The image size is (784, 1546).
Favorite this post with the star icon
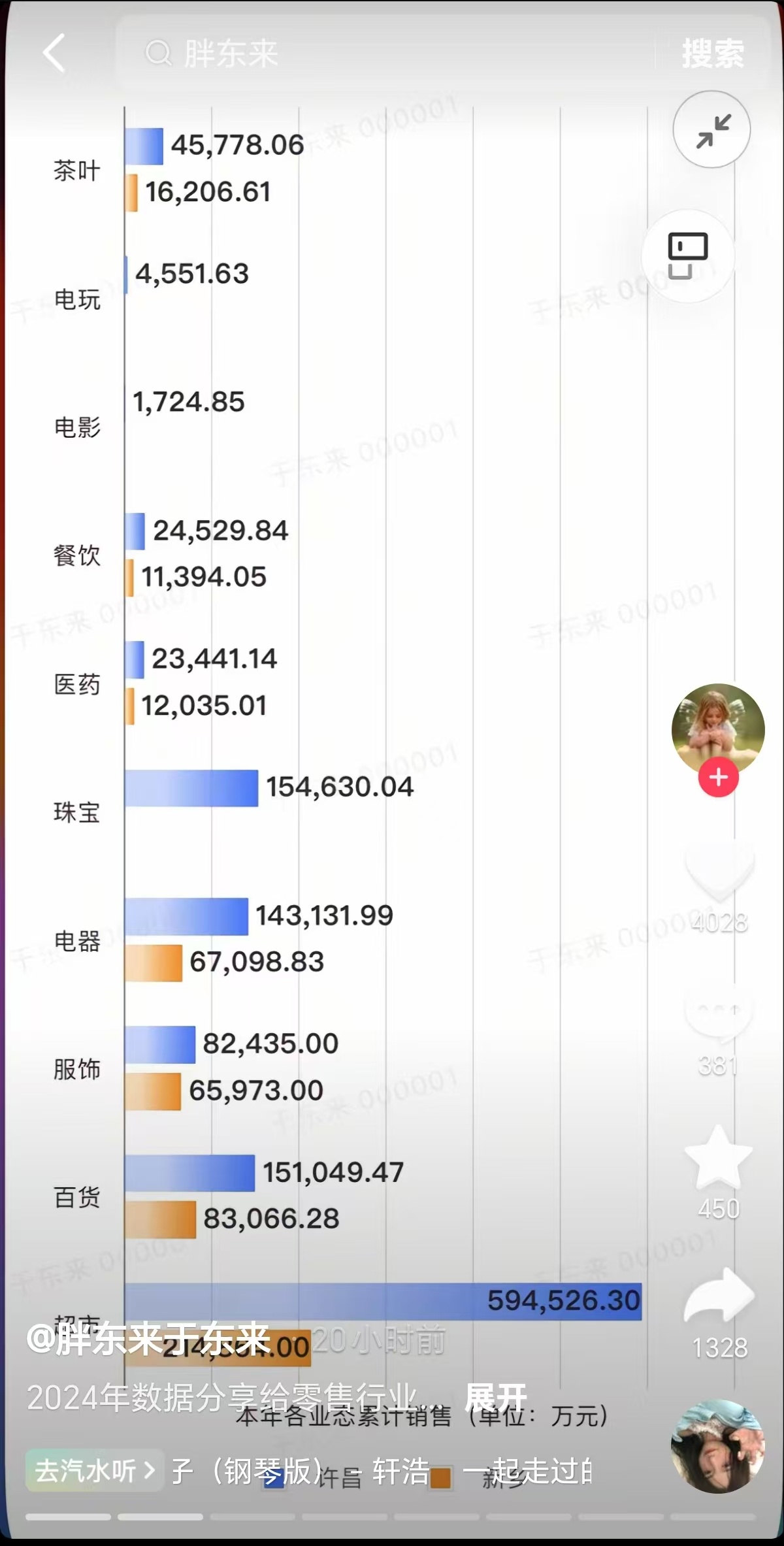tap(719, 1158)
